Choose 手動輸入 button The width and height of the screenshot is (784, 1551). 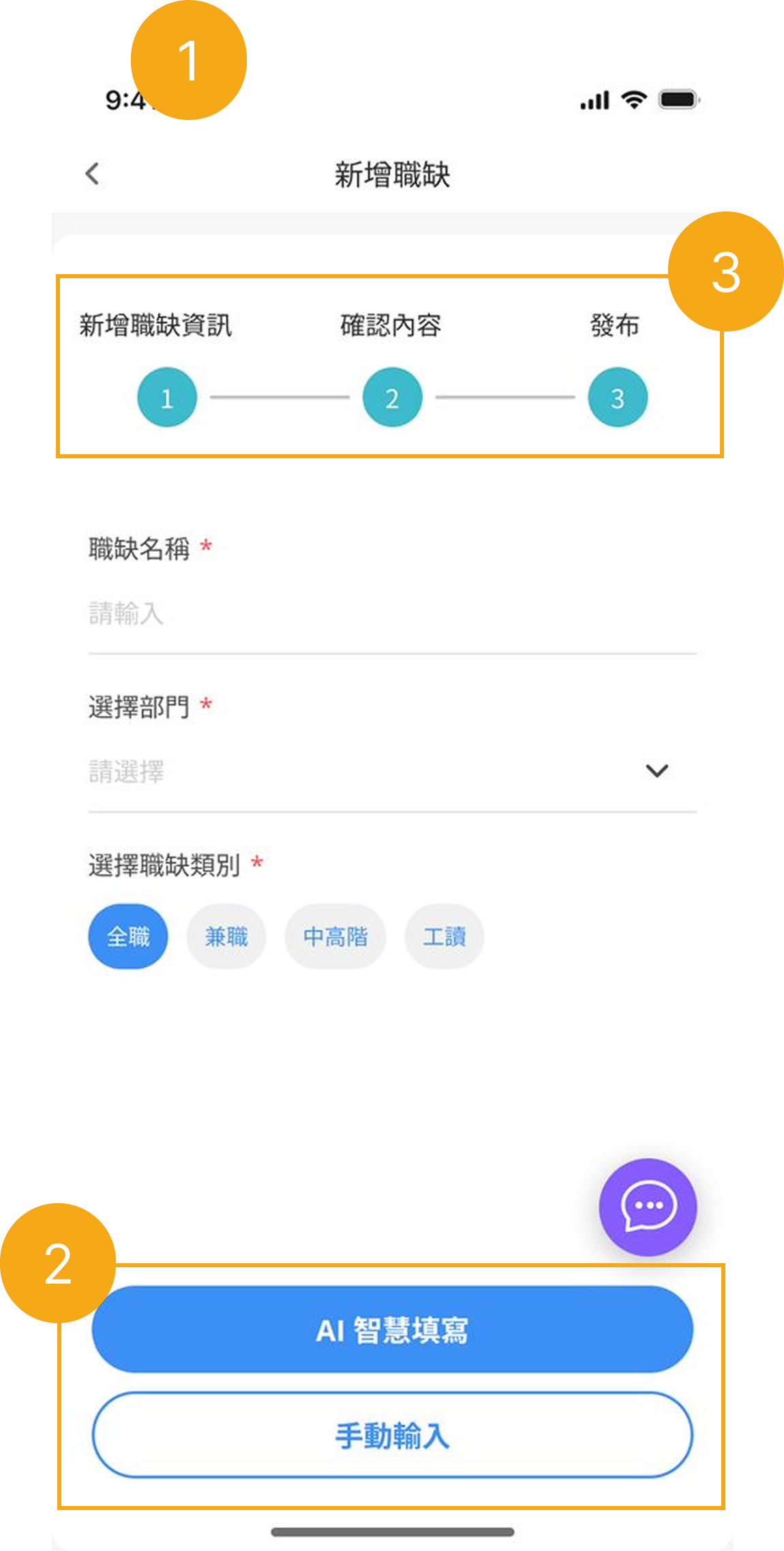[392, 1435]
